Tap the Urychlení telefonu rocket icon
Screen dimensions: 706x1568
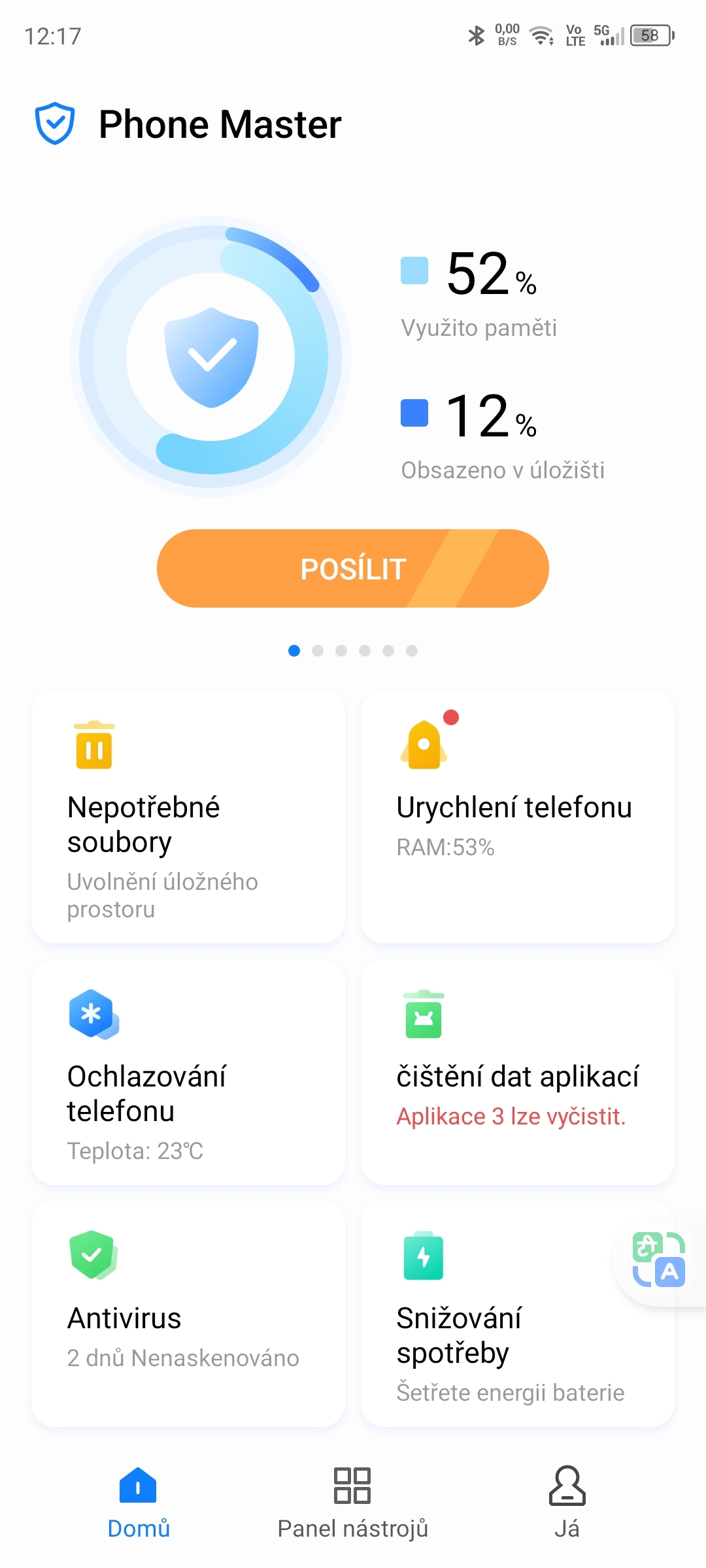pyautogui.click(x=424, y=747)
